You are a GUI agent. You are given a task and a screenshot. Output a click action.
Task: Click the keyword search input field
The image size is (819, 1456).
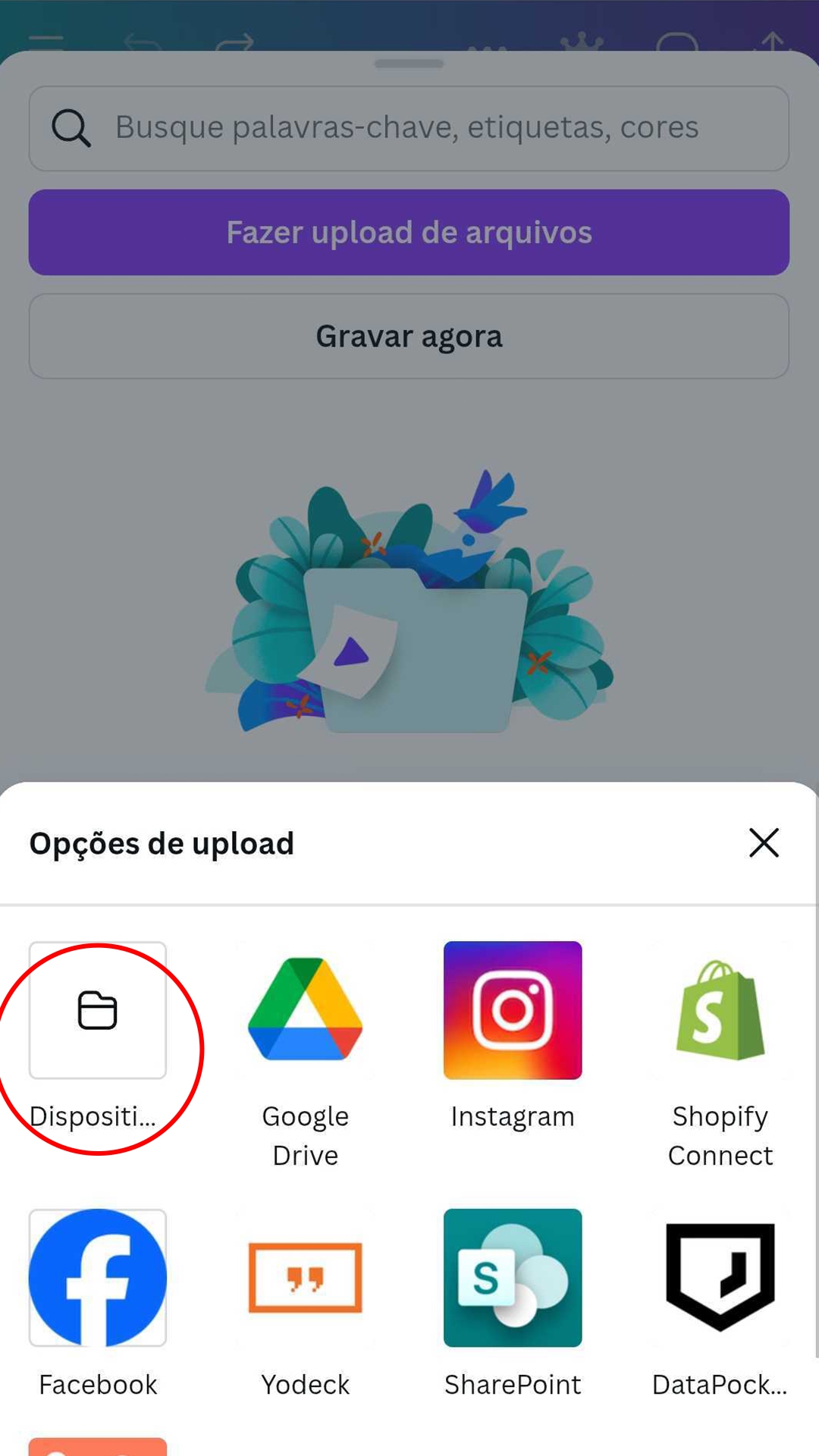[409, 127]
